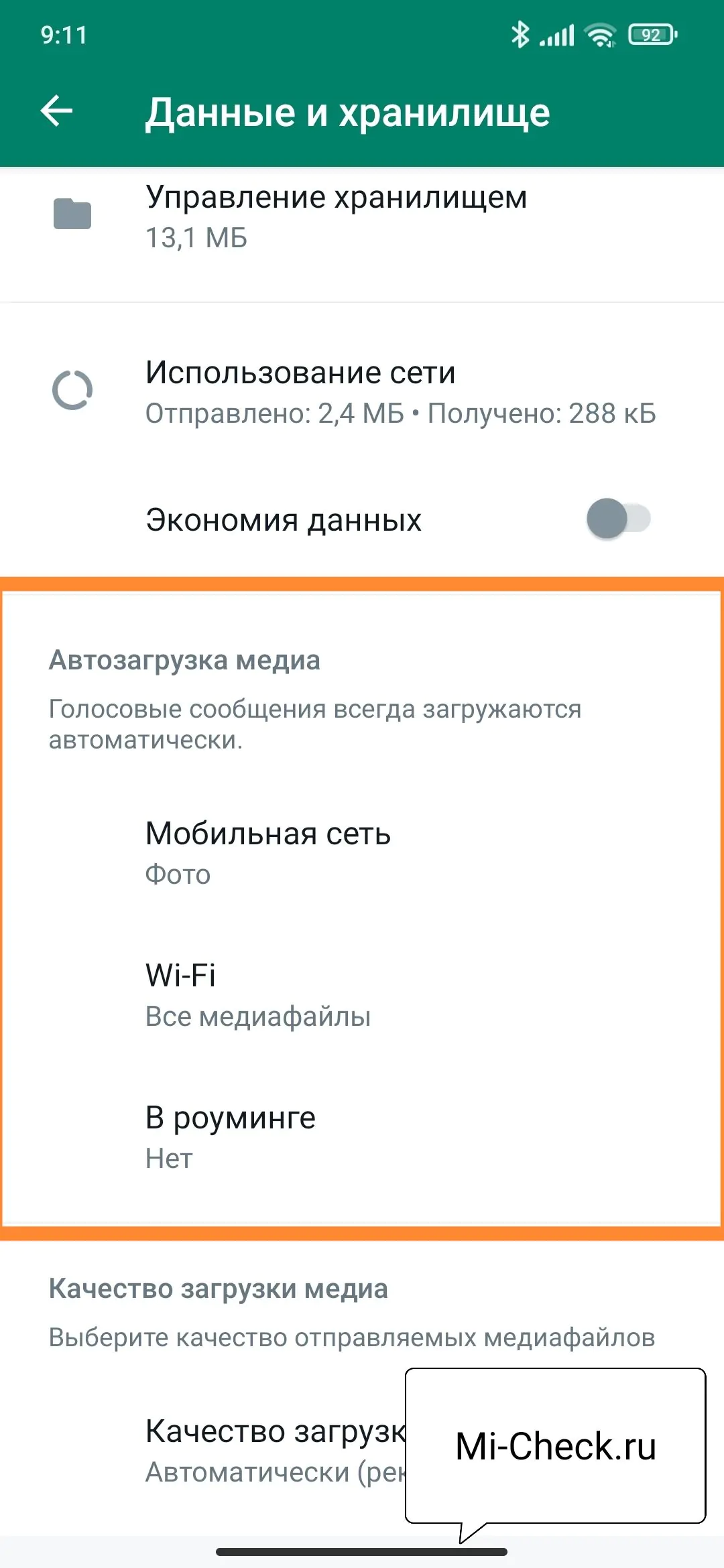Open Wi-Fi auto-download settings
The height and width of the screenshot is (1568, 724).
coord(258,995)
